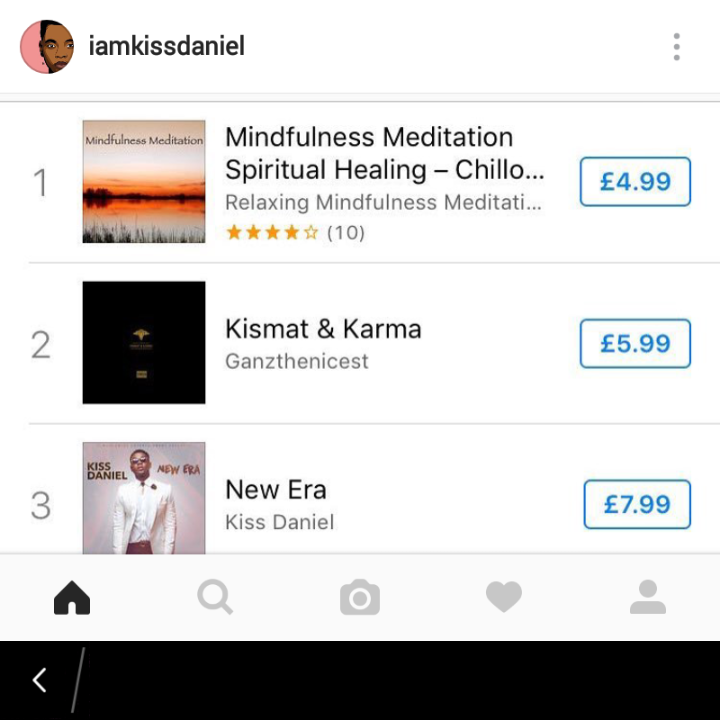
Task: Open the post's overflow menu
Action: 677,46
